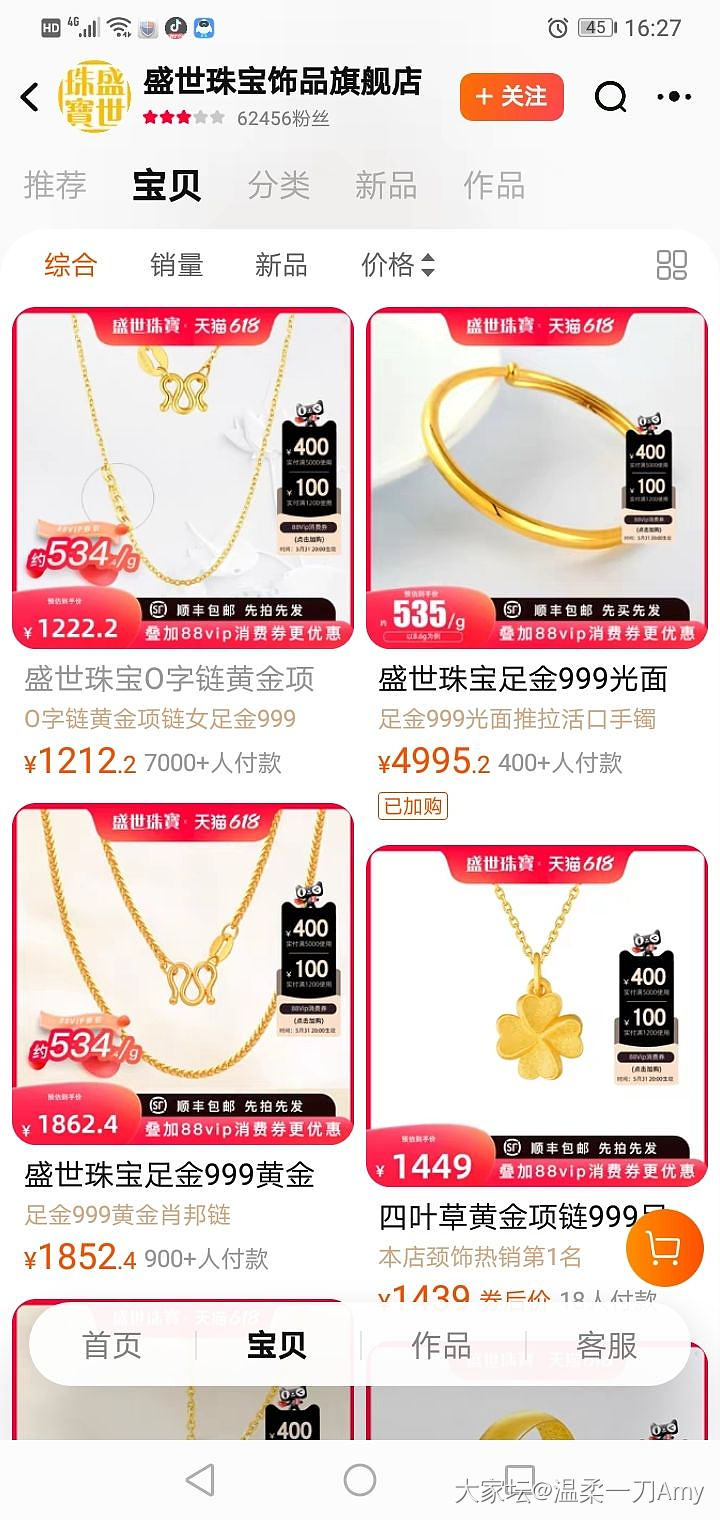The image size is (720, 1520).
Task: Switch to the 推荐 tab
Action: pyautogui.click(x=55, y=185)
